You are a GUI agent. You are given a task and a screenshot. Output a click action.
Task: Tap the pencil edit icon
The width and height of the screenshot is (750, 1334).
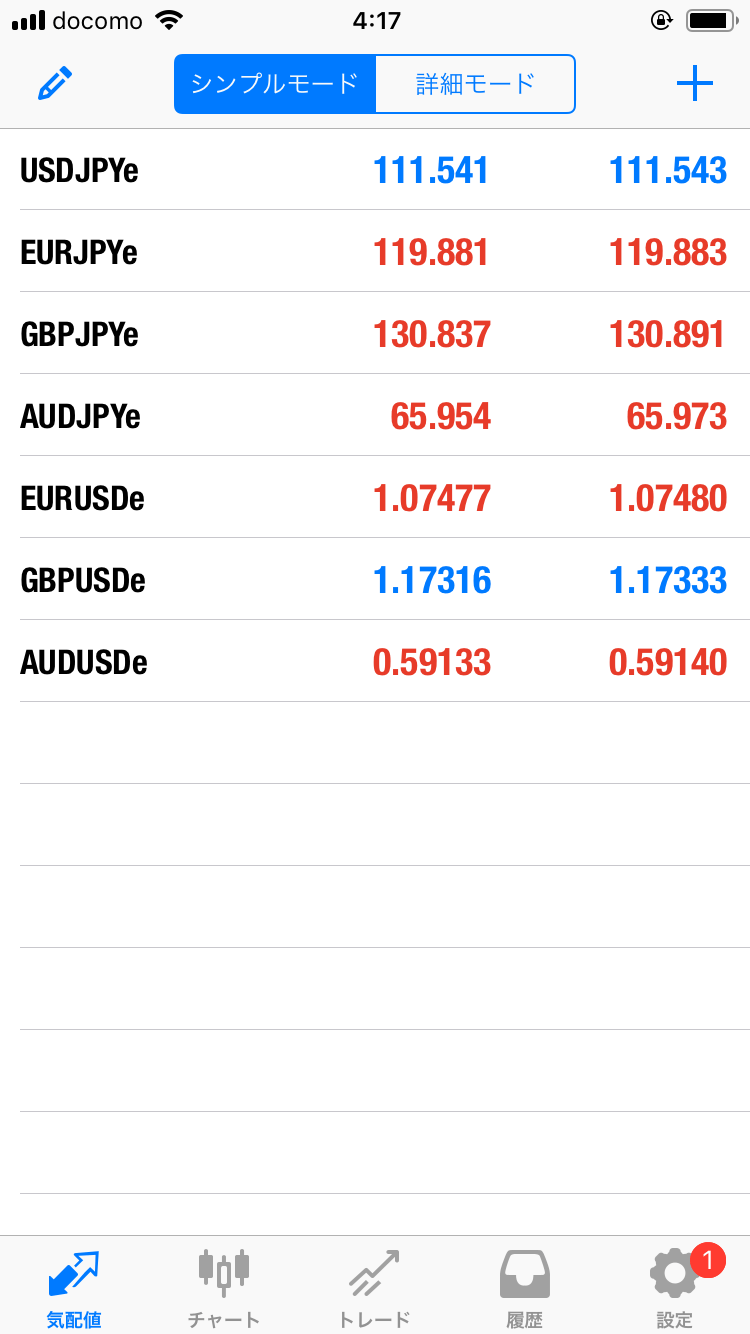[56, 85]
